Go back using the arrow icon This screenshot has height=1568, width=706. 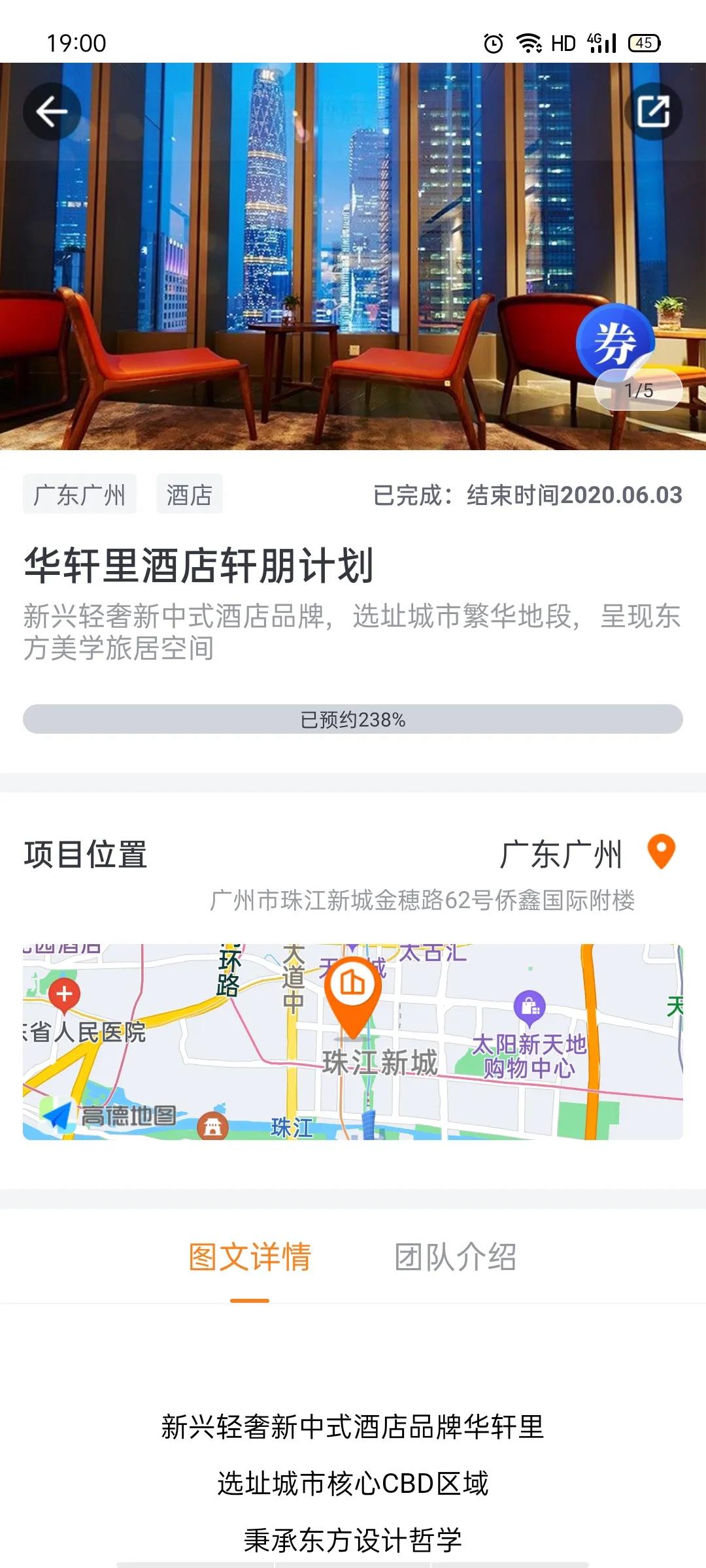pyautogui.click(x=52, y=112)
